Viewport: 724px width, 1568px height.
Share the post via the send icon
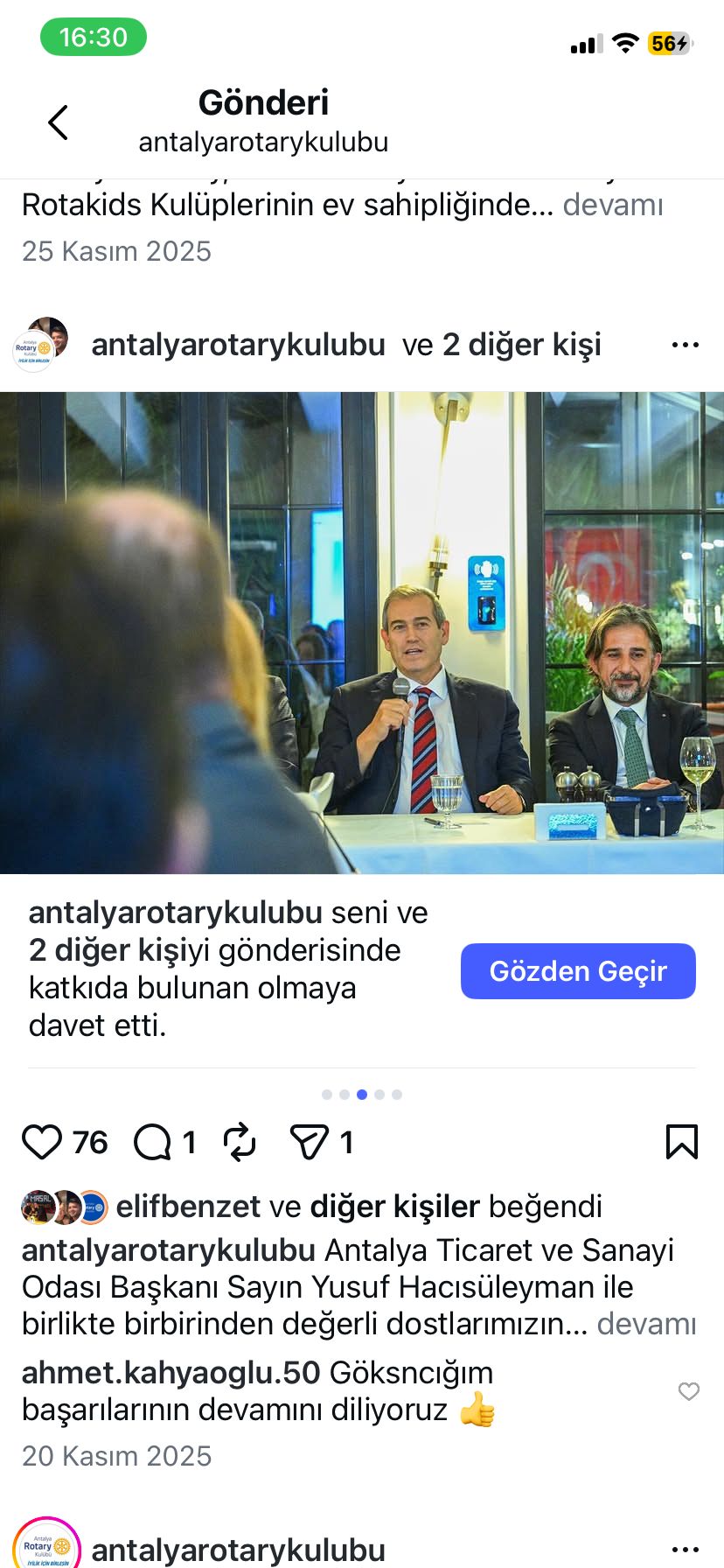click(309, 1143)
